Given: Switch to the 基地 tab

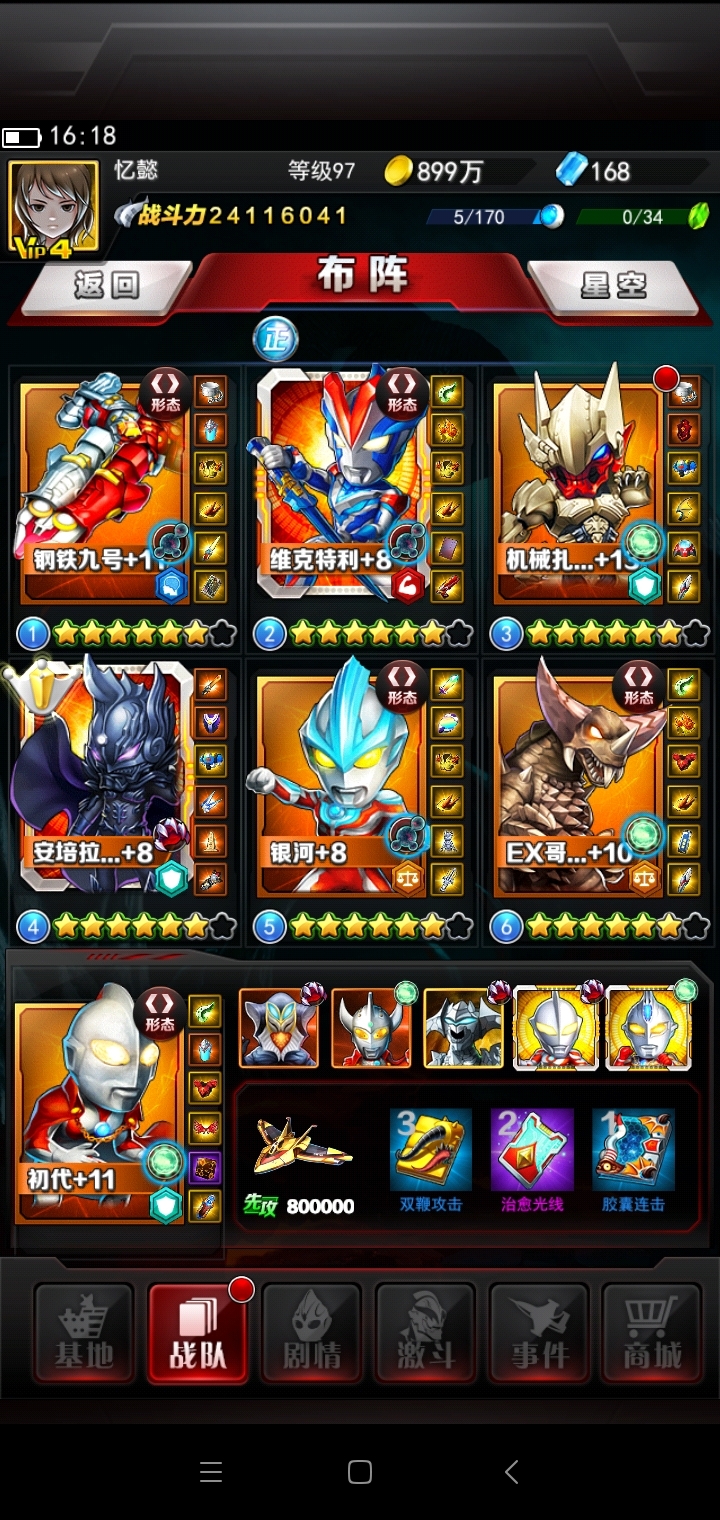Looking at the screenshot, I should [84, 1334].
